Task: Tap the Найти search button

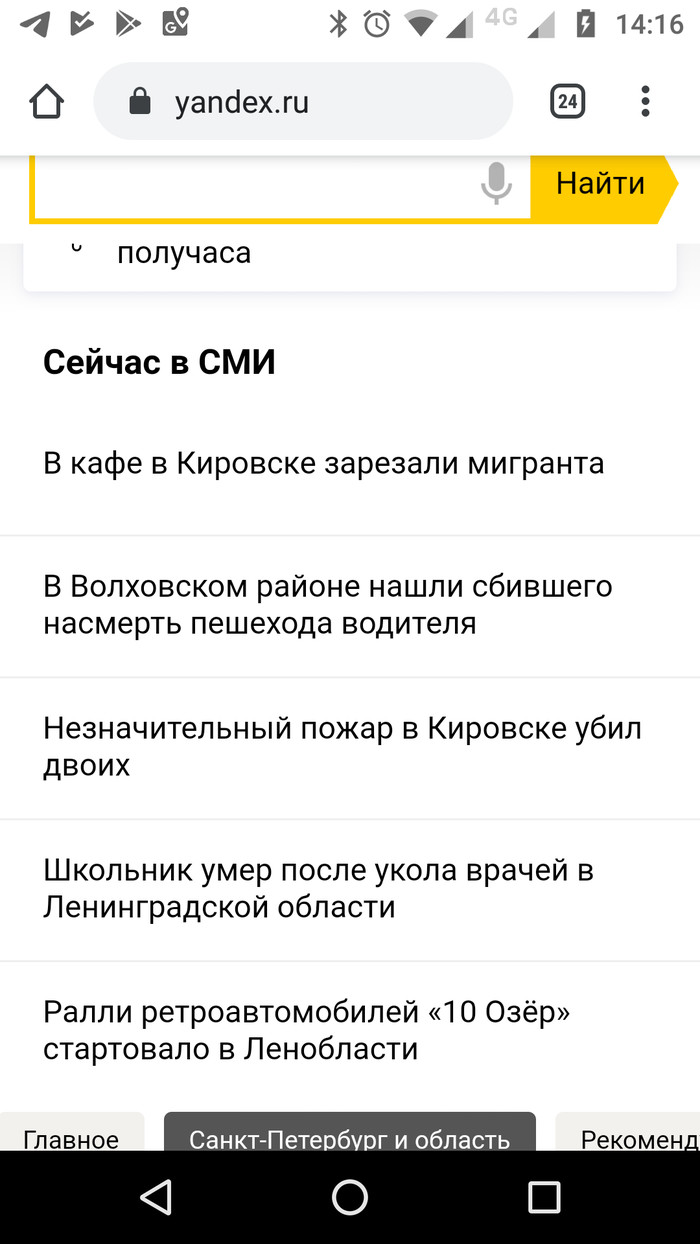Action: (x=600, y=185)
